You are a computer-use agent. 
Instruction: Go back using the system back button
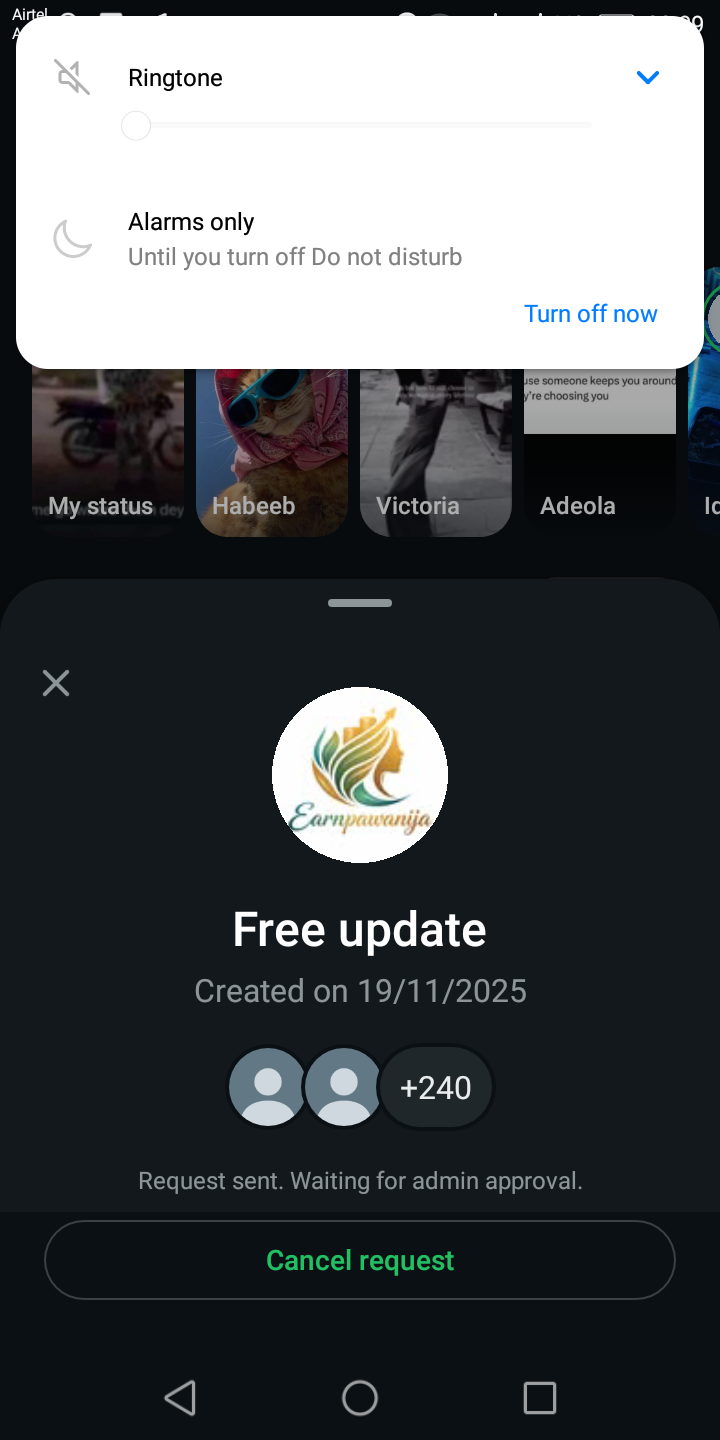pyautogui.click(x=180, y=1398)
